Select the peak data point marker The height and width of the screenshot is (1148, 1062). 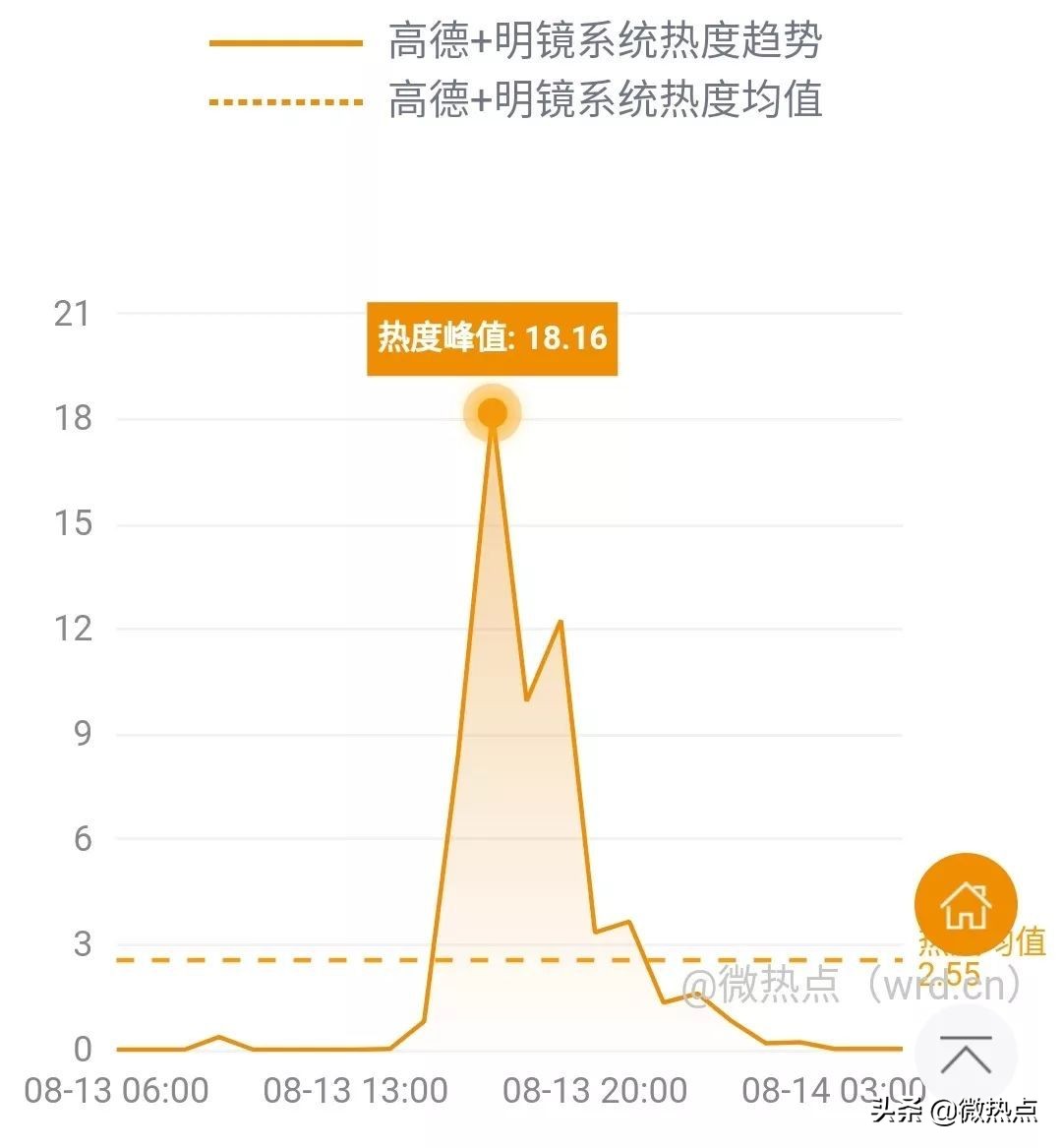[x=492, y=411]
